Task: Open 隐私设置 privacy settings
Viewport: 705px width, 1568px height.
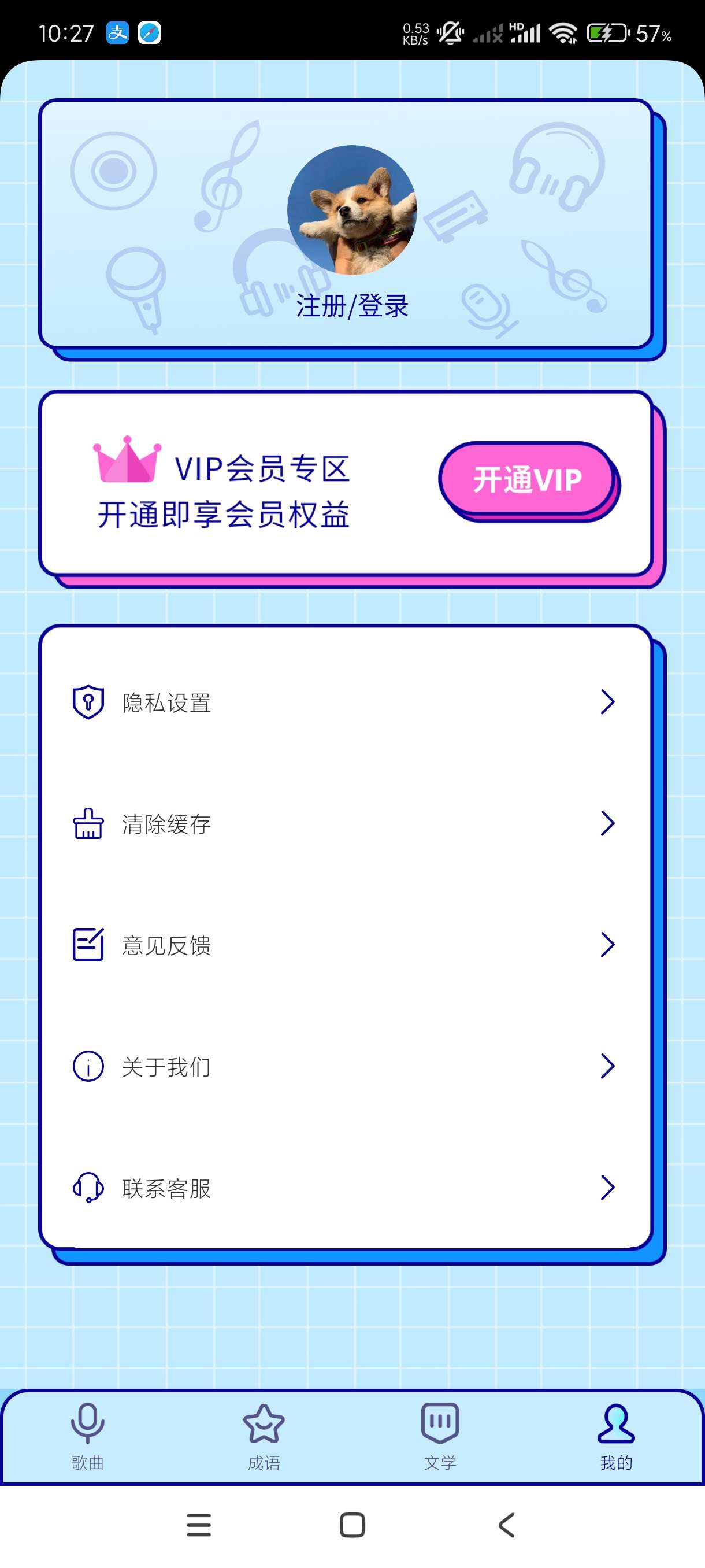Action: tap(344, 702)
